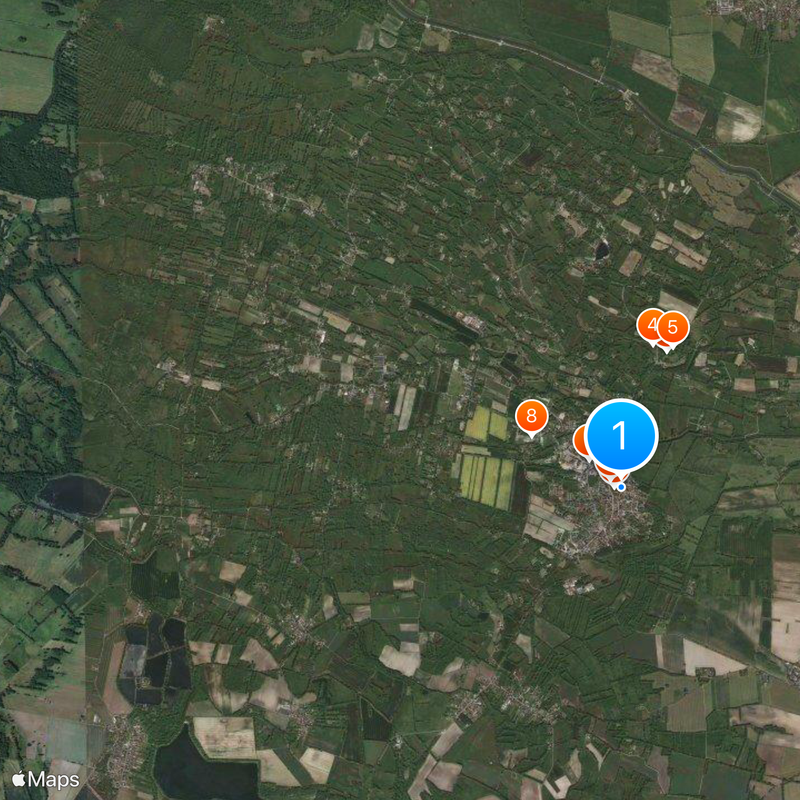This screenshot has width=800, height=800.
Task: Tap the orange map pin numbered 8
Action: [x=531, y=416]
